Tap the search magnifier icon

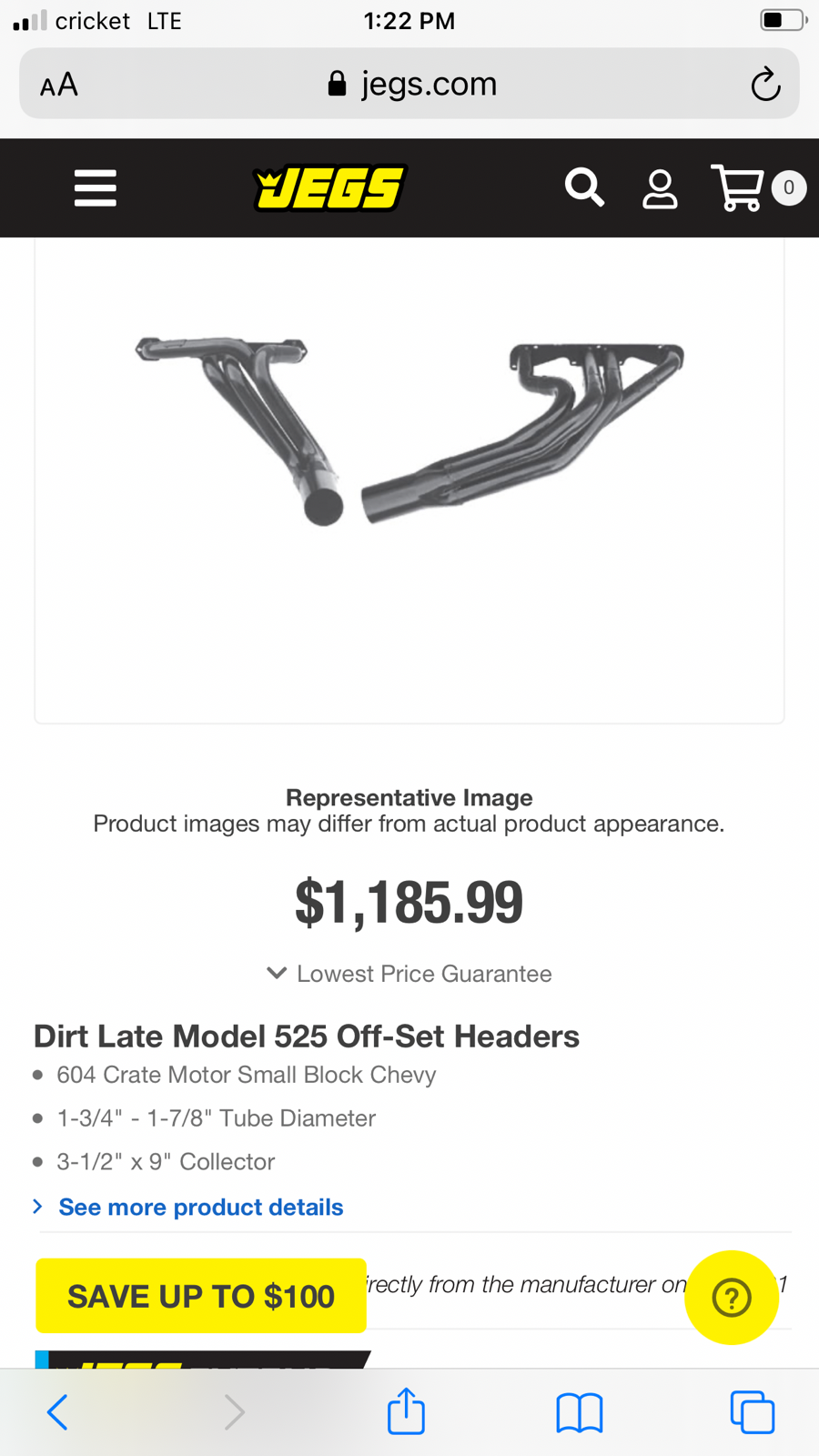584,187
